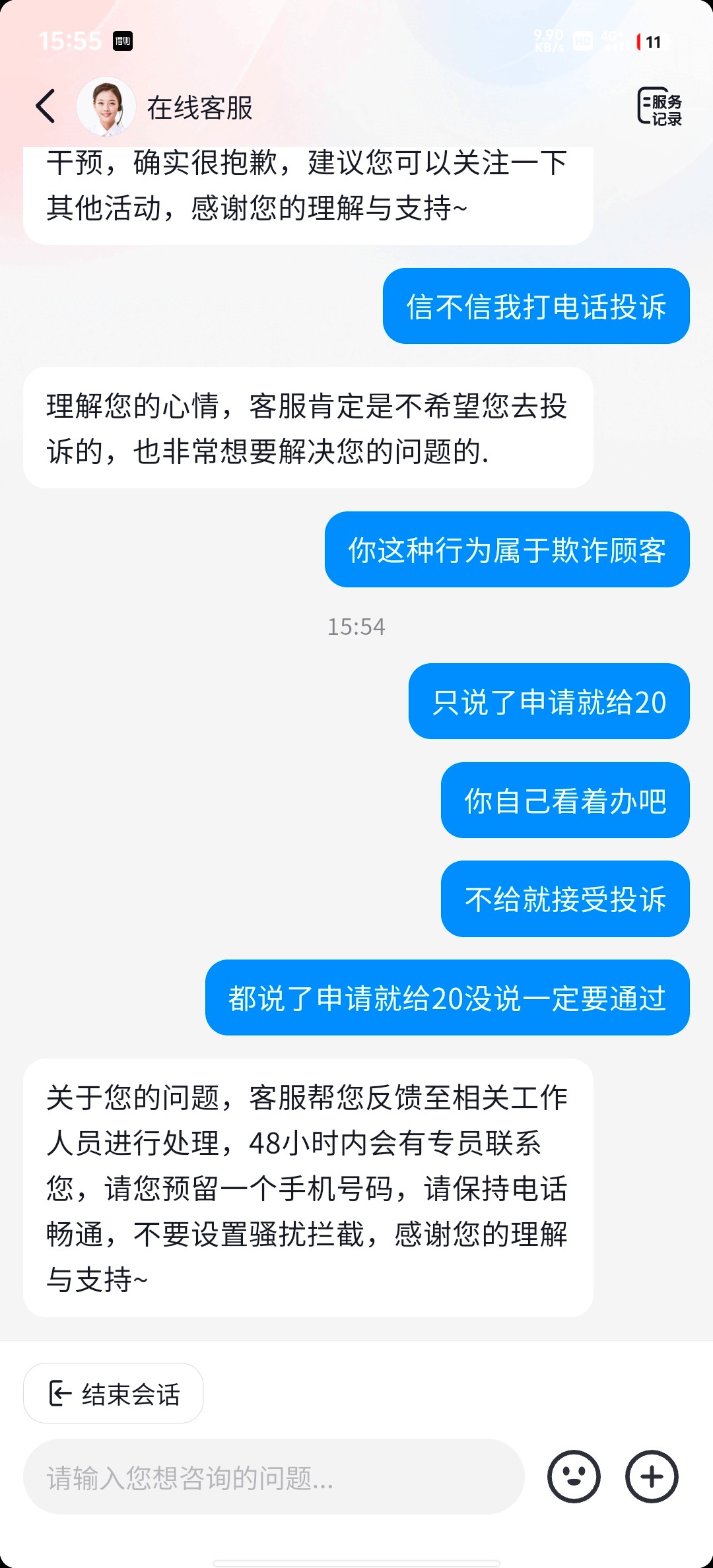Go back from the 在线客服 chat
713x1568 pixels.
point(45,107)
